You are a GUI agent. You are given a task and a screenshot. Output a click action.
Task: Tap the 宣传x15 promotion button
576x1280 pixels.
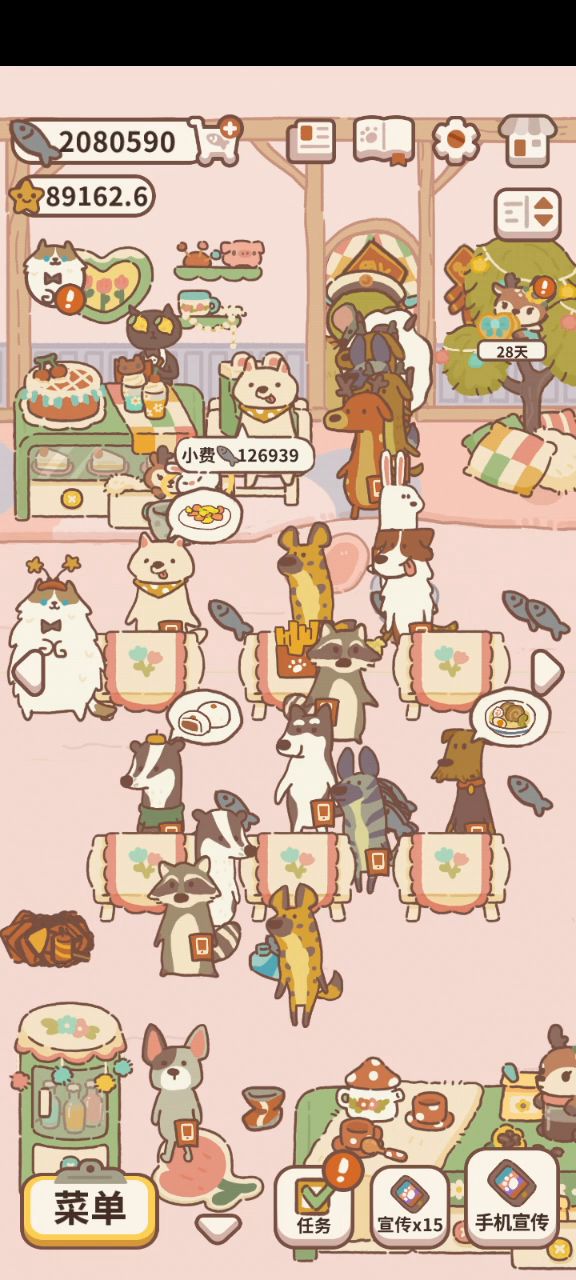410,1206
